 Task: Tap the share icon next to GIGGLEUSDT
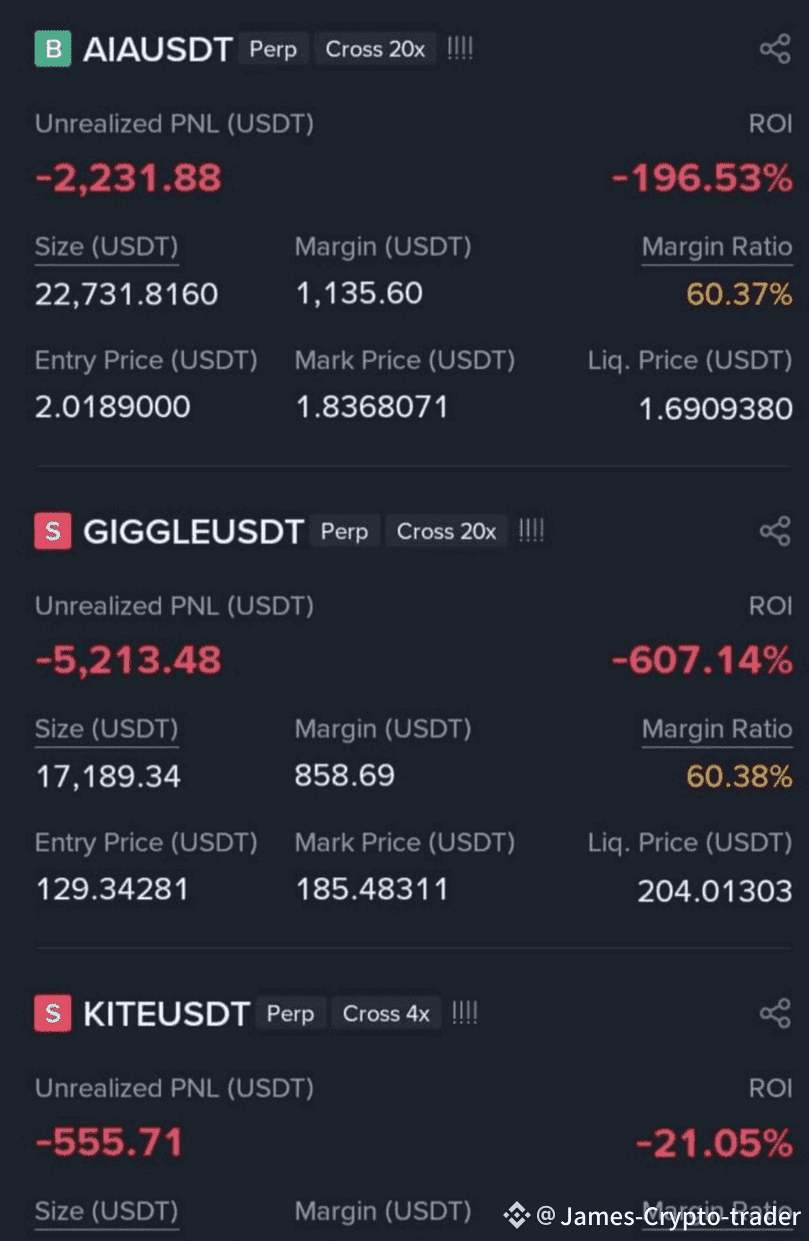point(775,530)
